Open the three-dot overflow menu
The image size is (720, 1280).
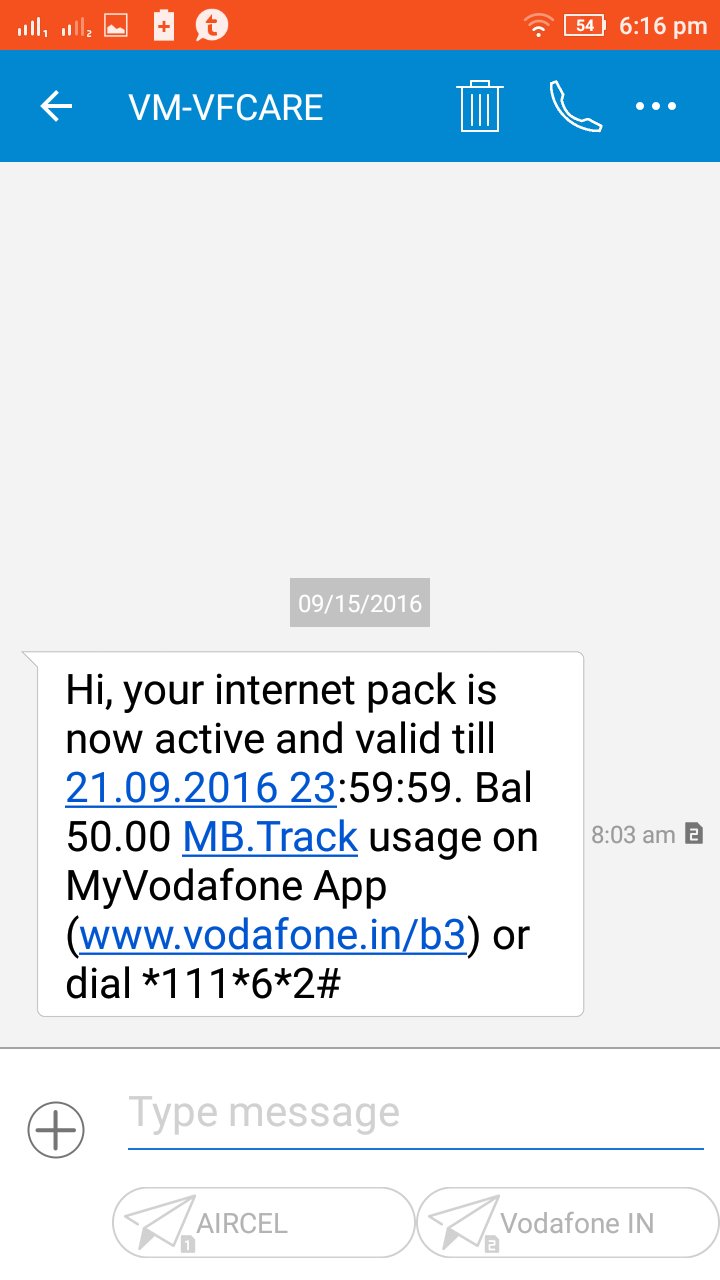pyautogui.click(x=656, y=106)
